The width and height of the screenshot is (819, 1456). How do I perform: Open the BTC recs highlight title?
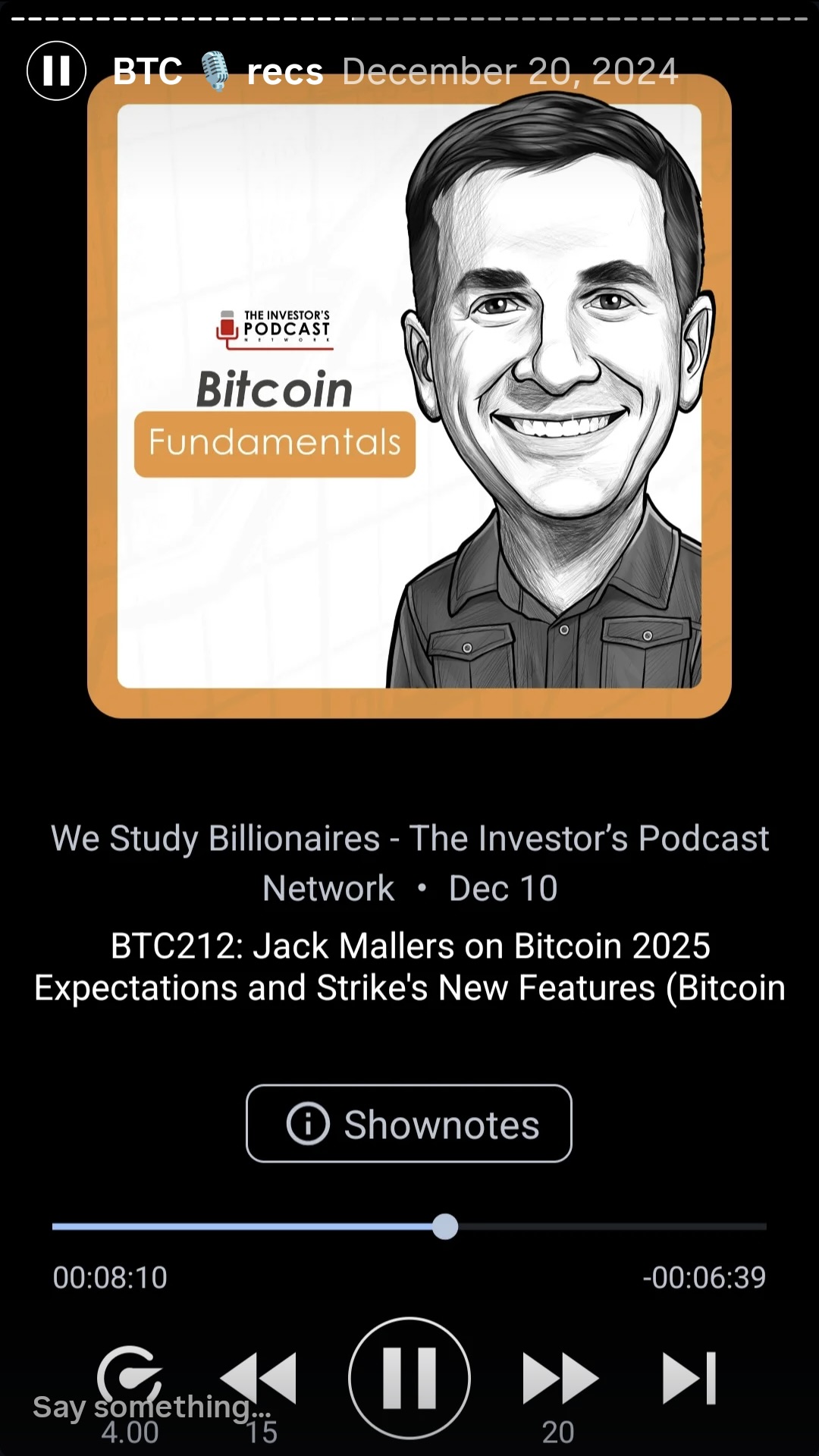tap(218, 72)
